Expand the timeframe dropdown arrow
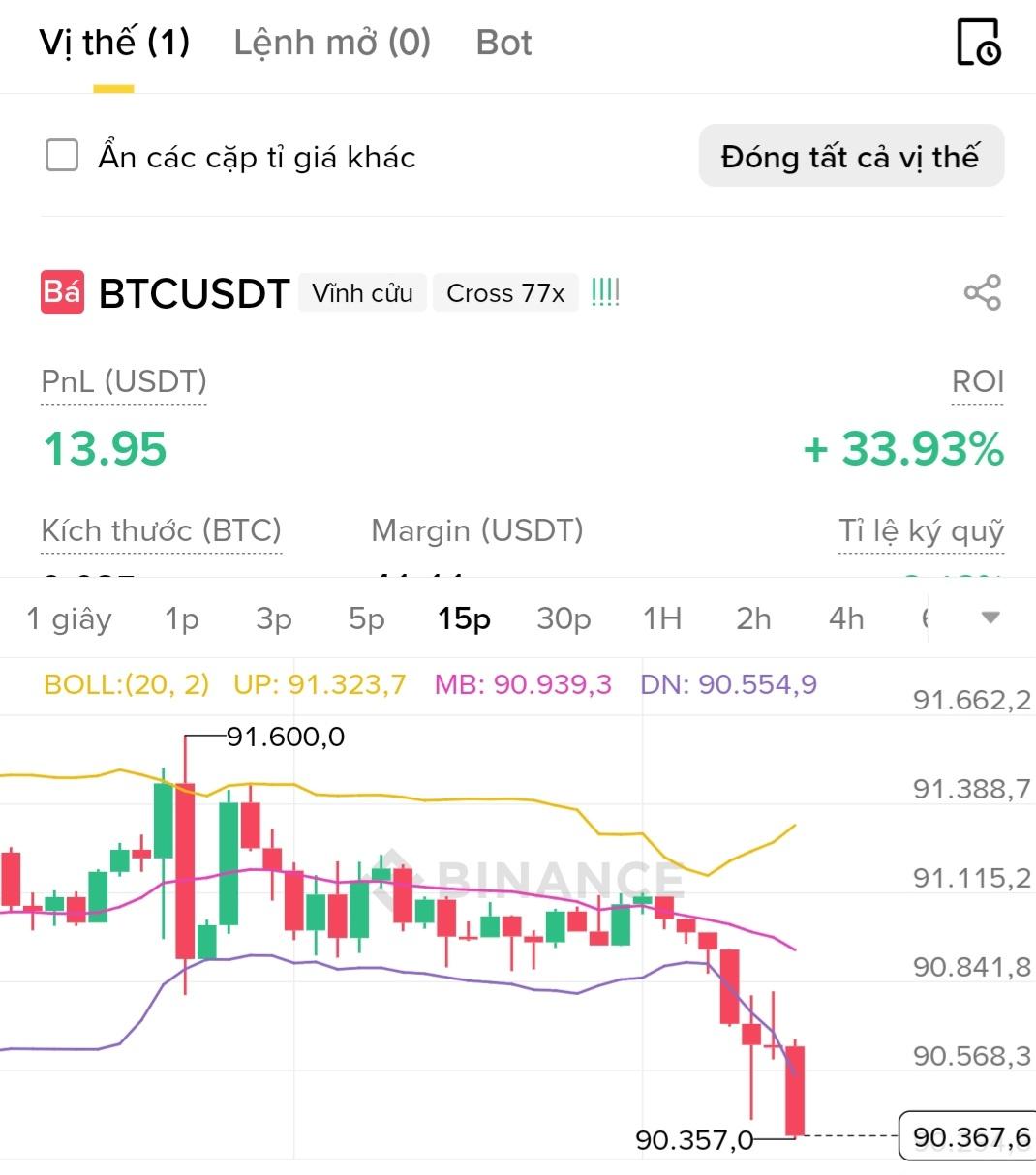The image size is (1036, 1175). pos(990,618)
